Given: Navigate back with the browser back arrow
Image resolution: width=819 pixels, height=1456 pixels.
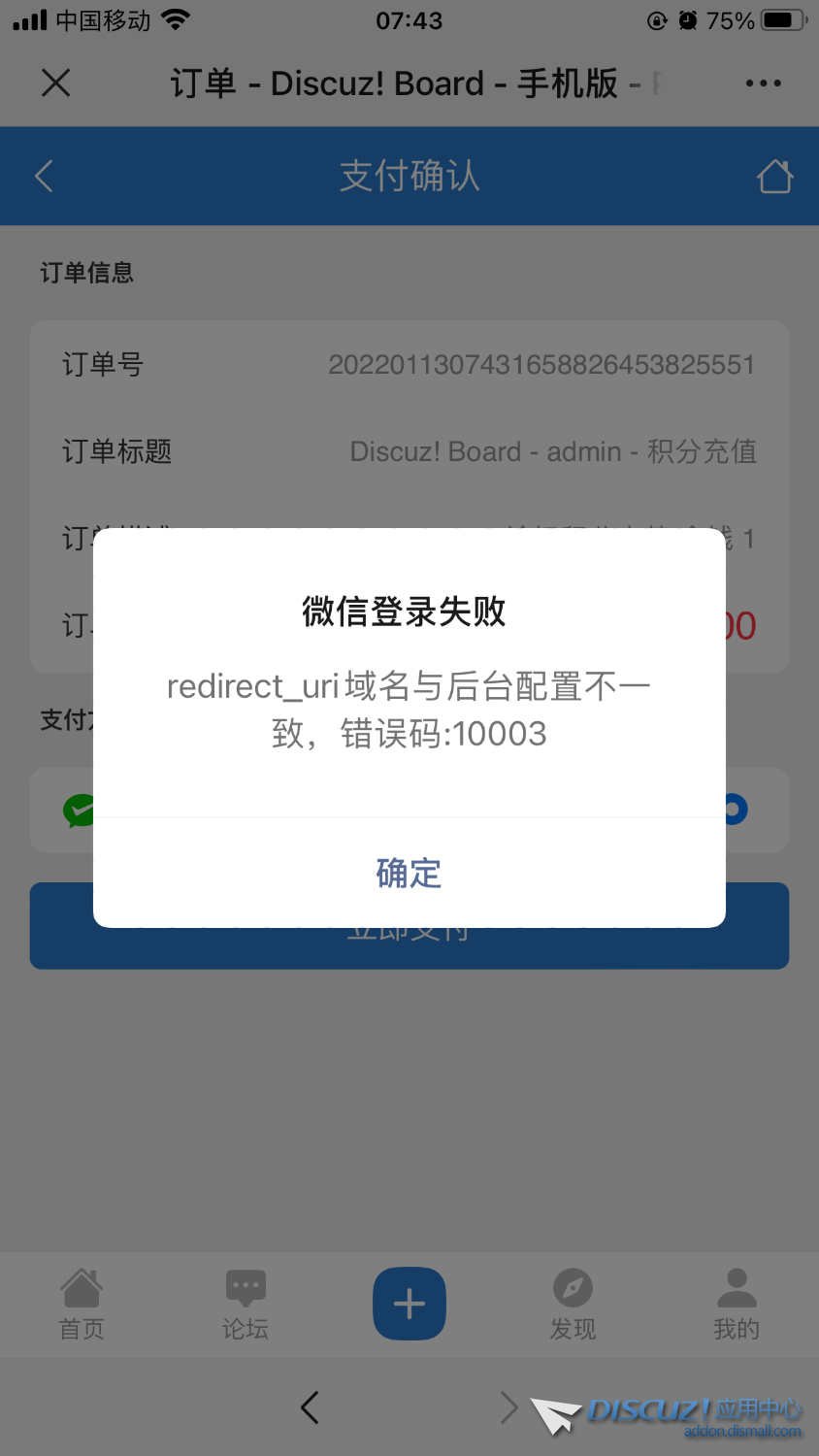Looking at the screenshot, I should click(x=310, y=1406).
